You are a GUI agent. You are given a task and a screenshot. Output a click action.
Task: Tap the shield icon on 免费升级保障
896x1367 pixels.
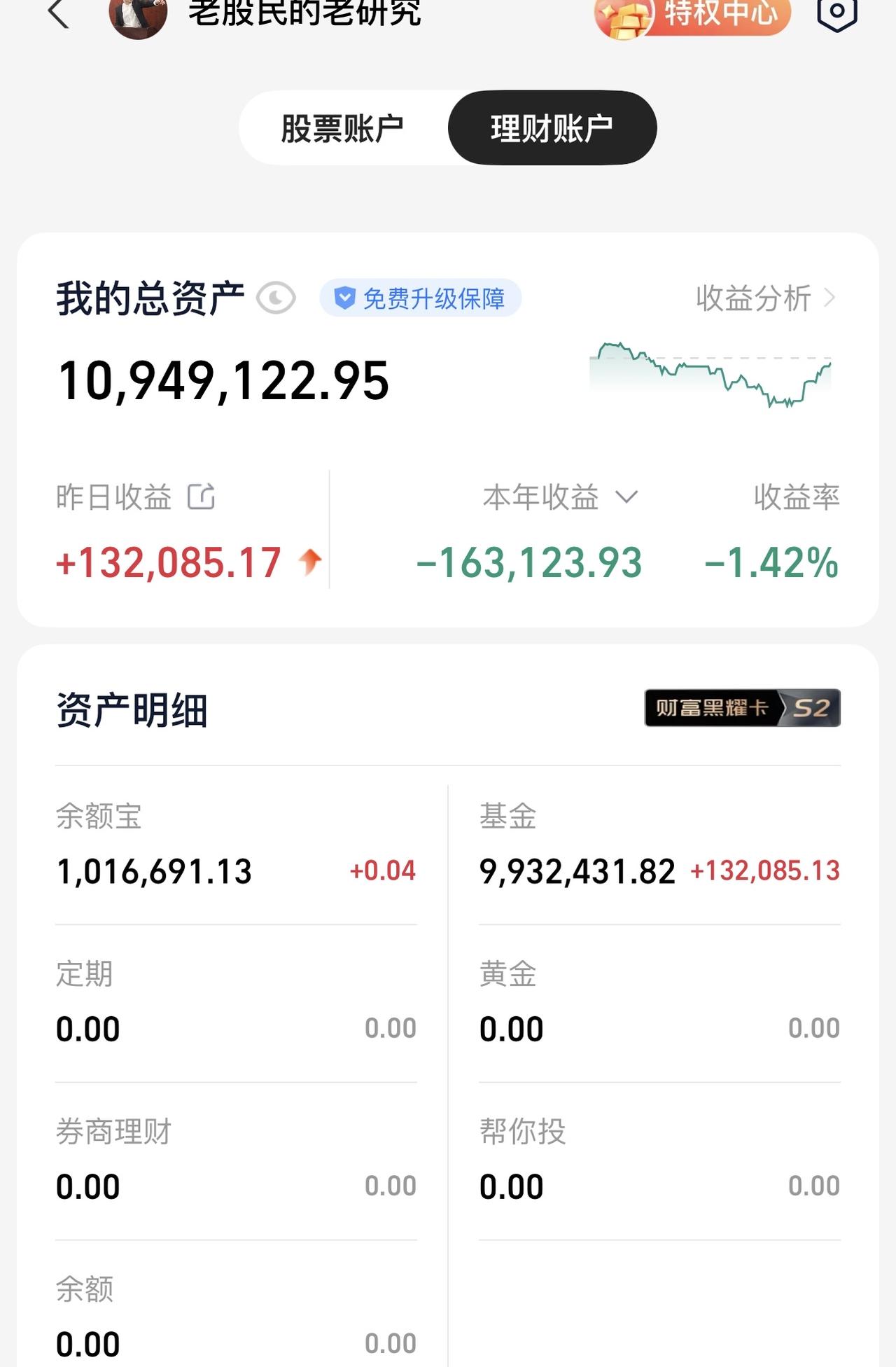pos(344,297)
